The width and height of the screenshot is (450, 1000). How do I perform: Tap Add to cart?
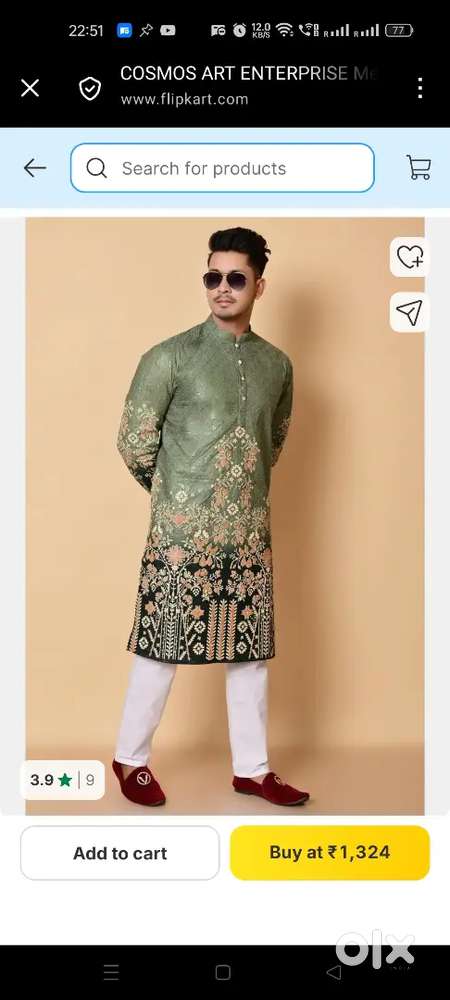(120, 853)
